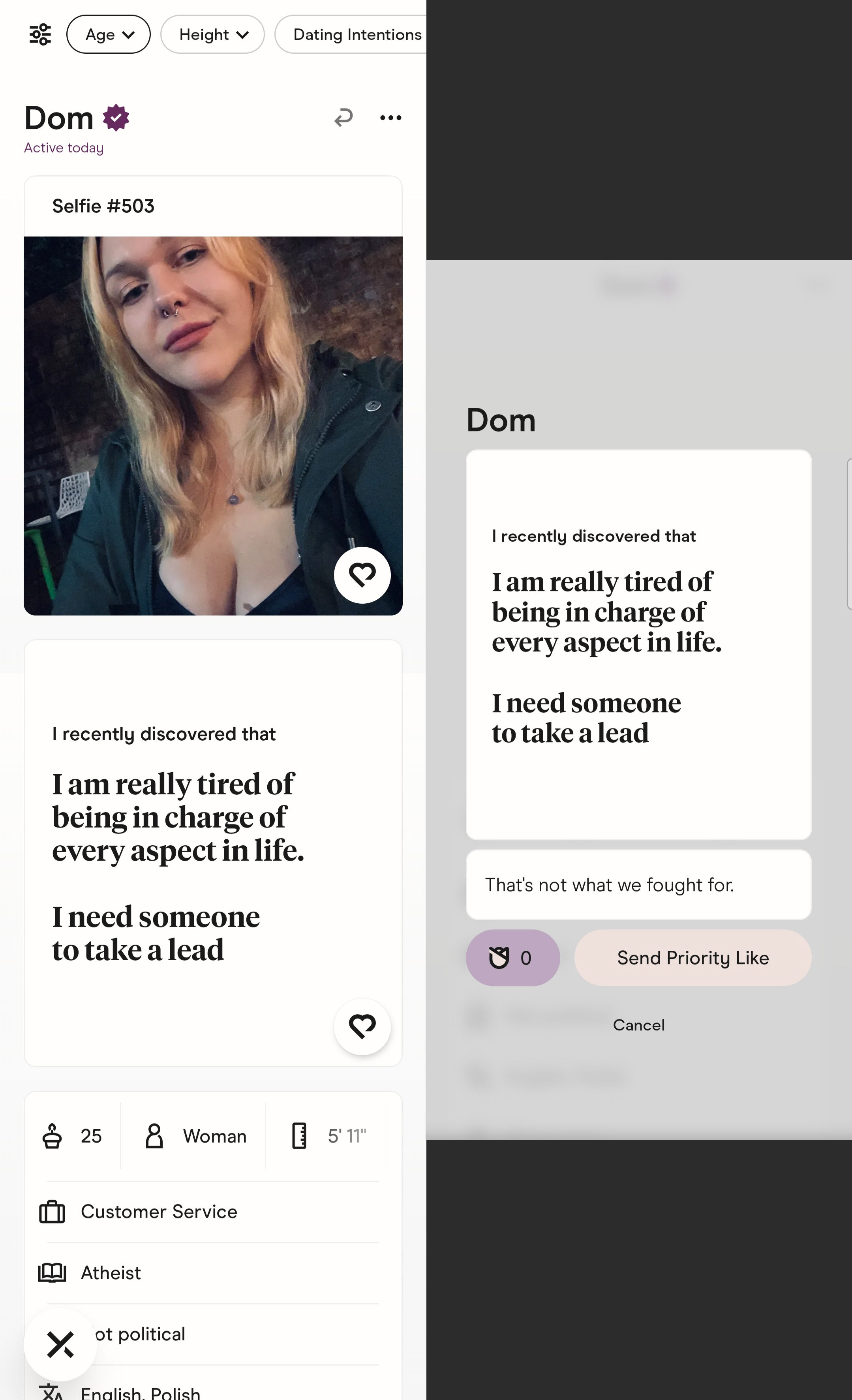Send Priority Like to Dom
Screen dimensions: 852x1400
(692, 958)
